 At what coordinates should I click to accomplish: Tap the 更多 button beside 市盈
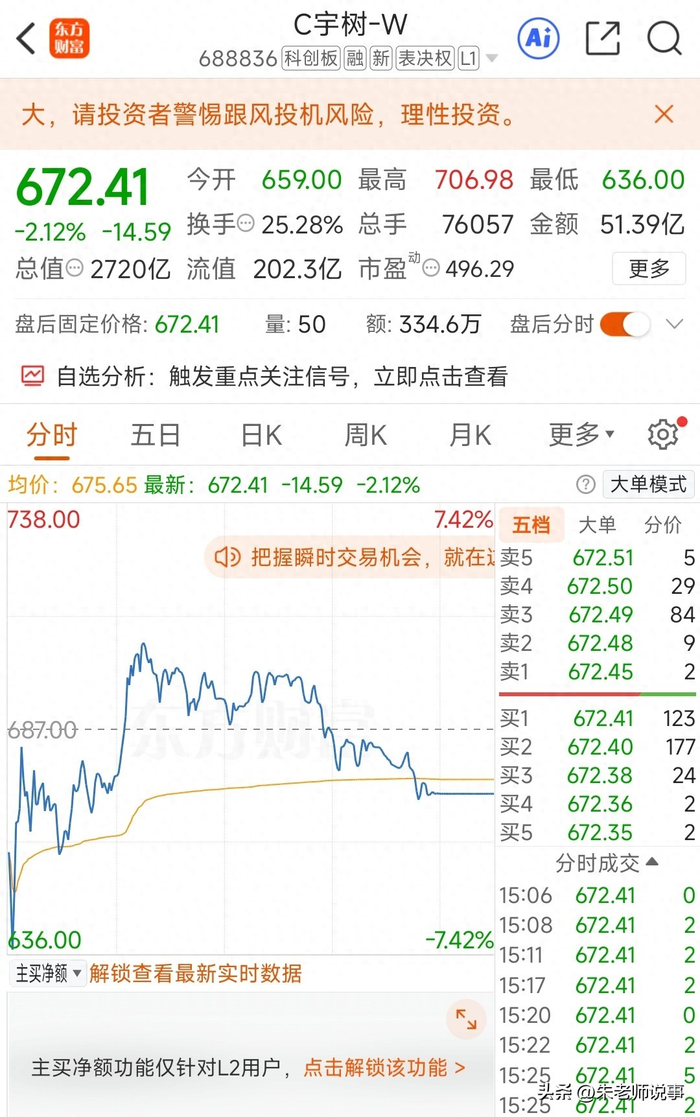(649, 269)
